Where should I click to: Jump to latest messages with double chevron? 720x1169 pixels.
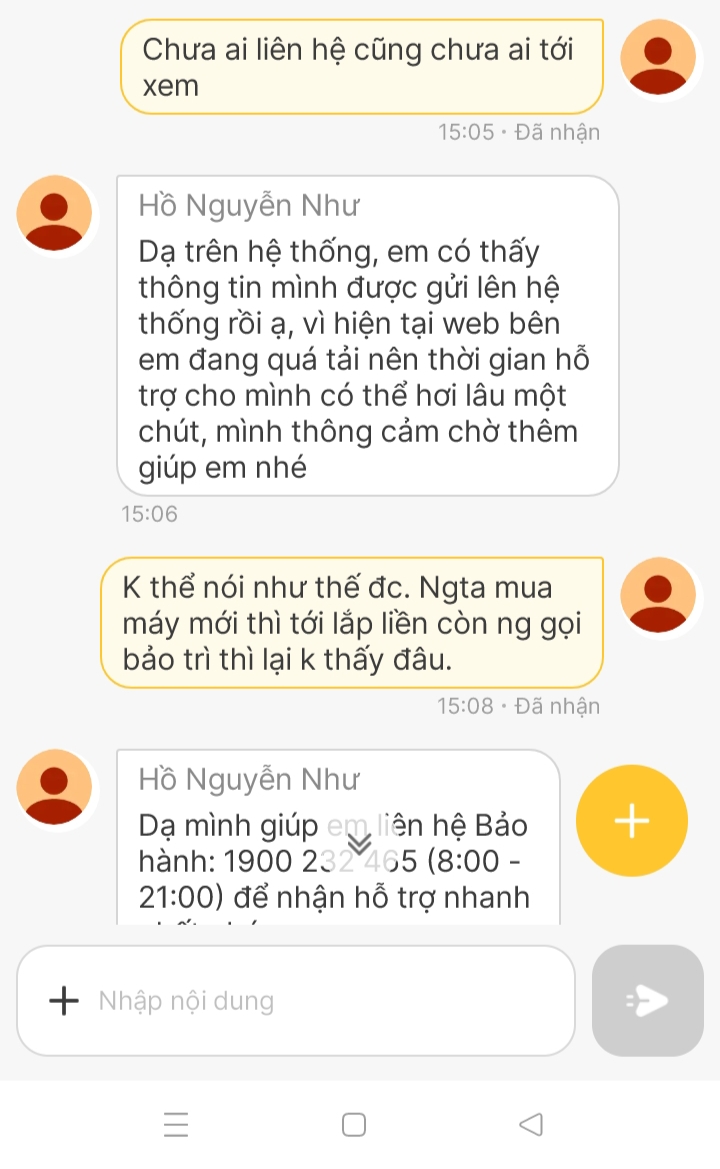coord(358,845)
